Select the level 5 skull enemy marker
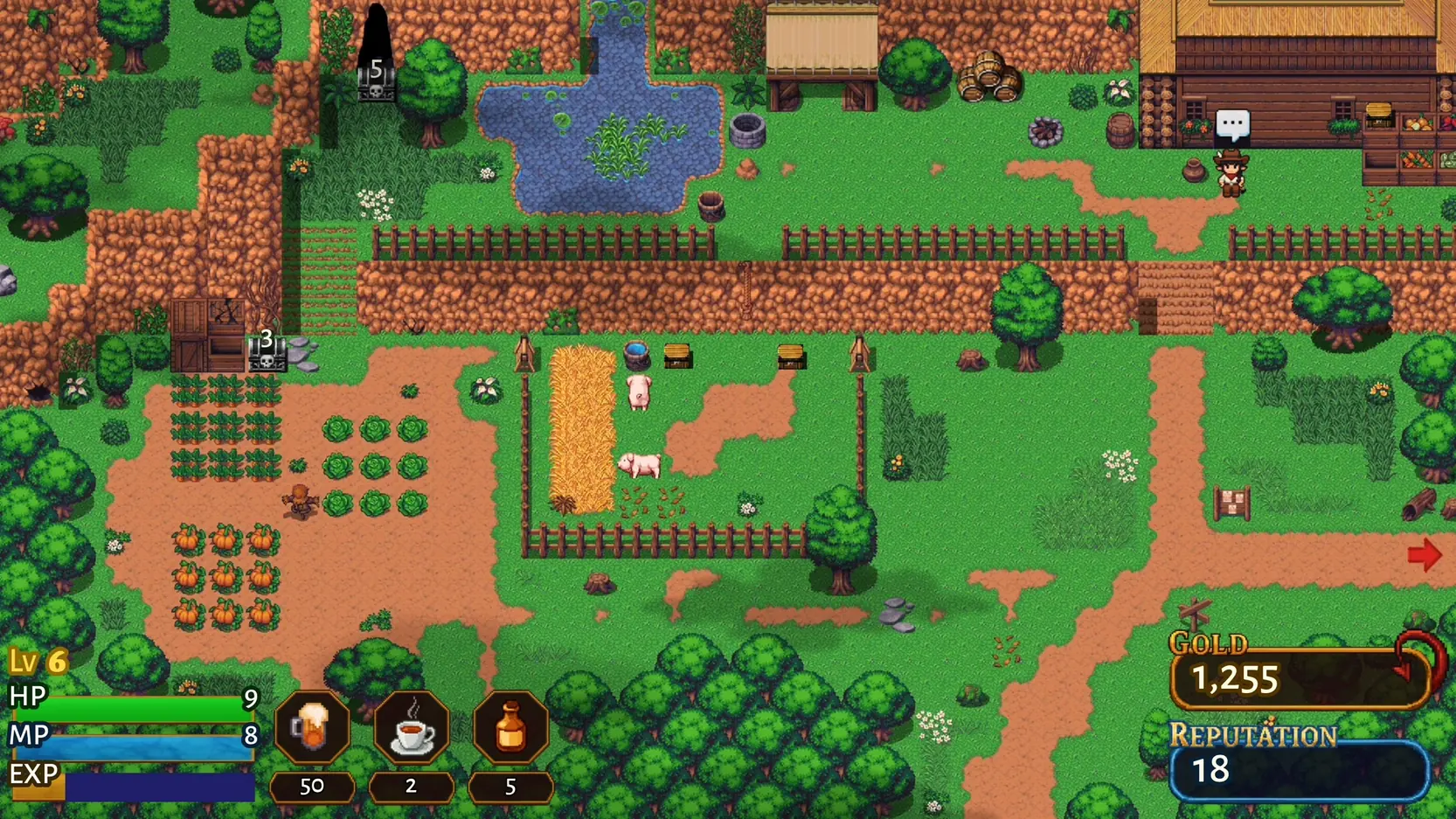This screenshot has width=1456, height=819. tap(377, 80)
